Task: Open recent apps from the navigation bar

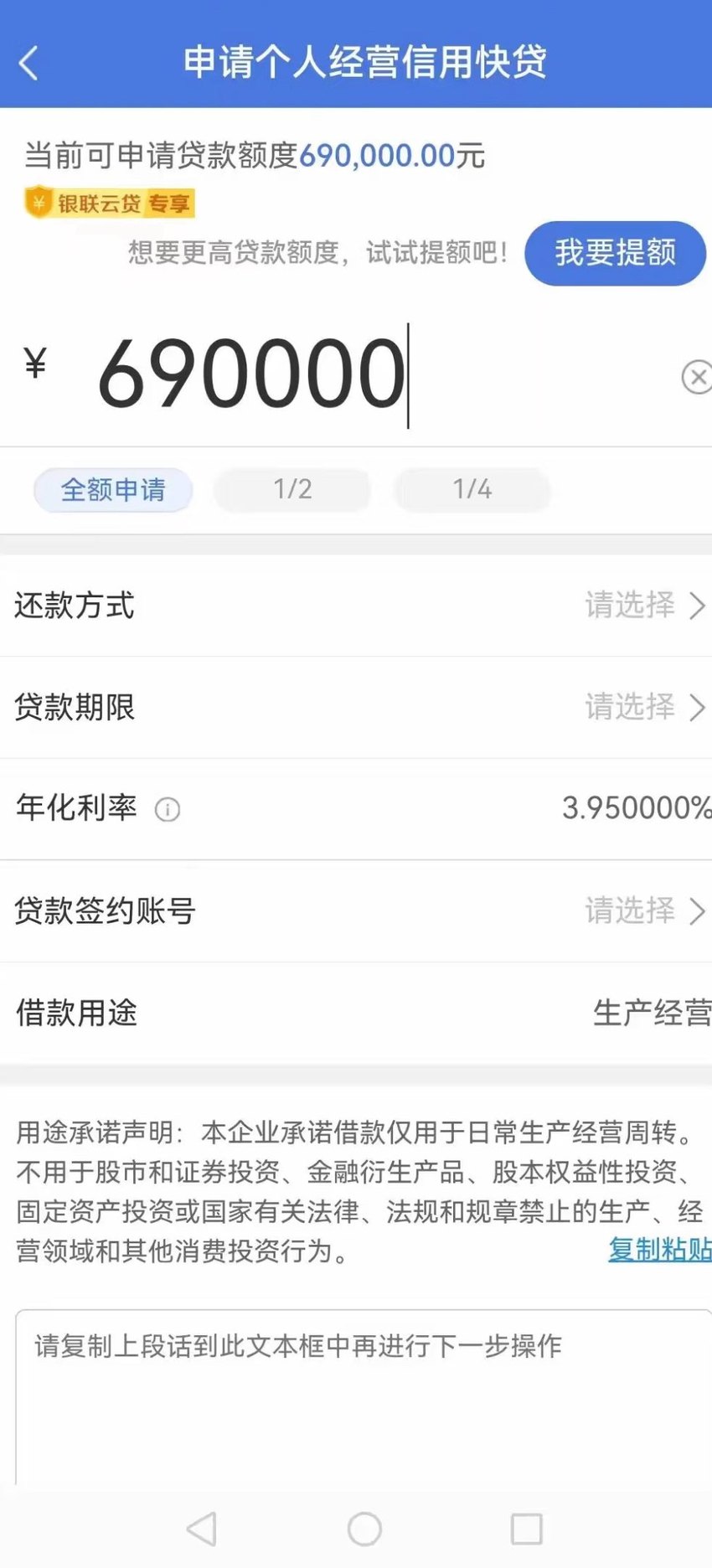Action: (527, 1529)
